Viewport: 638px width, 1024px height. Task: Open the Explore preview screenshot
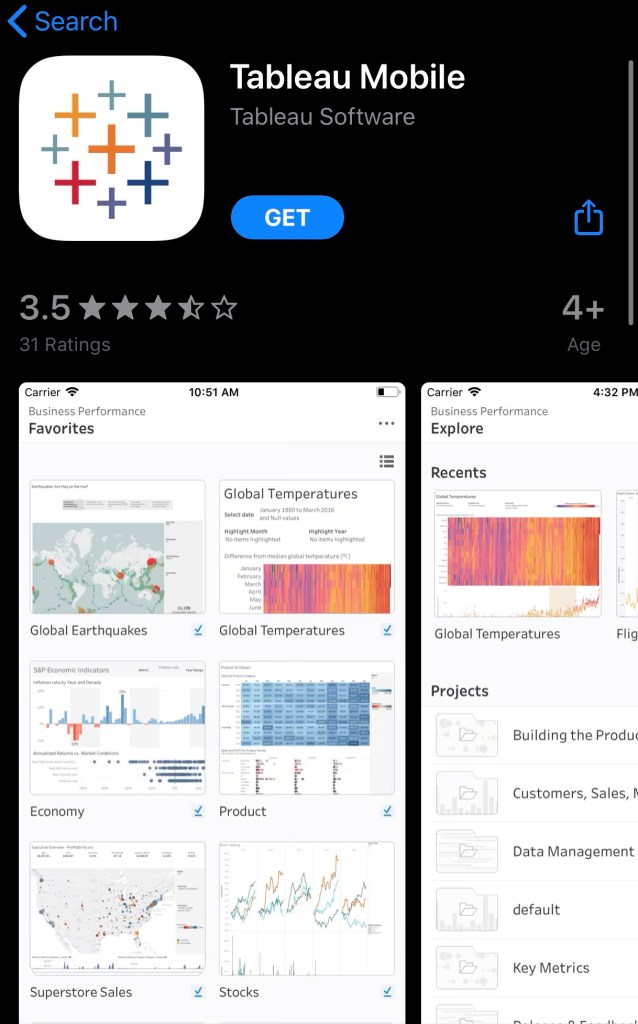click(x=530, y=700)
